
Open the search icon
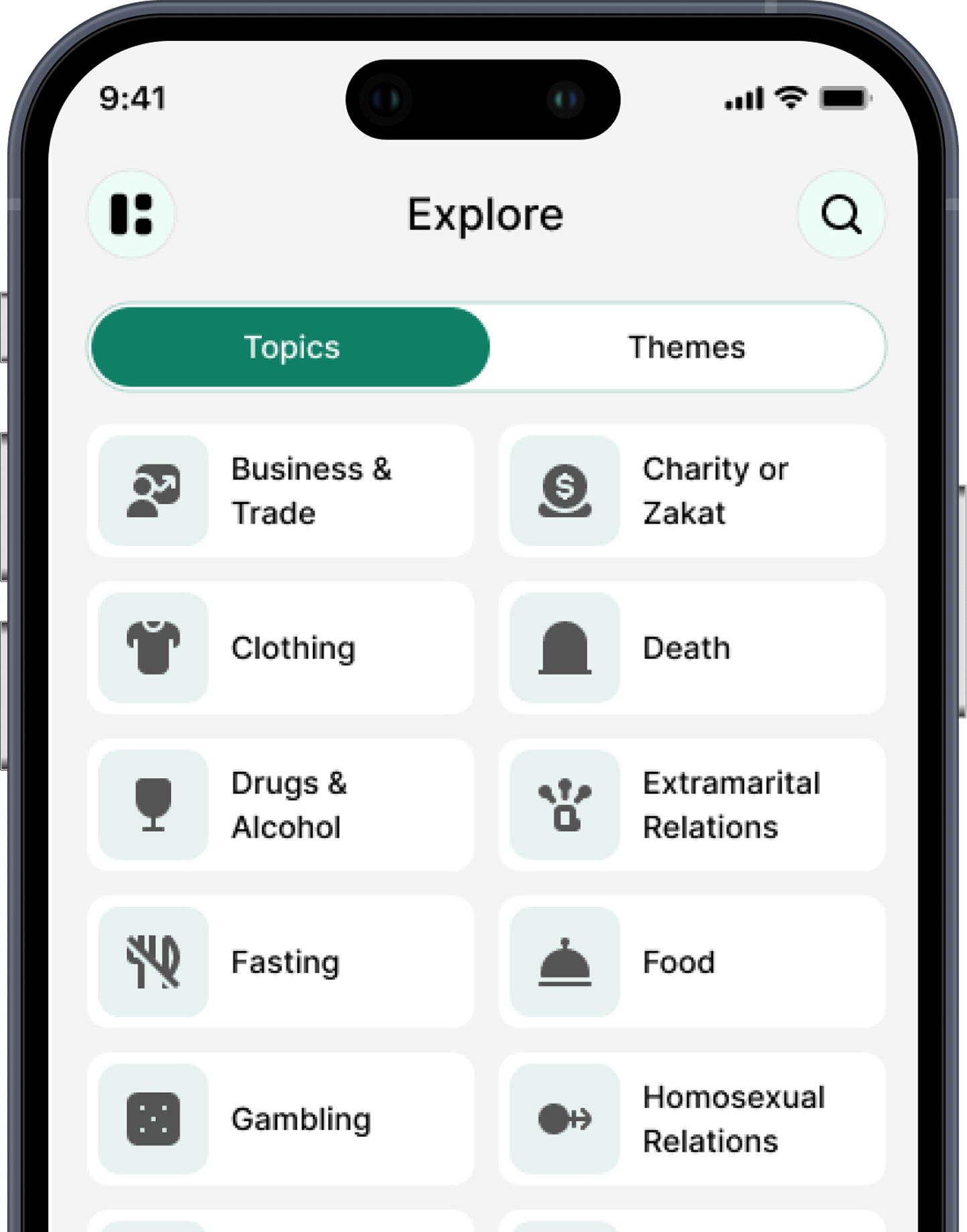tap(840, 215)
